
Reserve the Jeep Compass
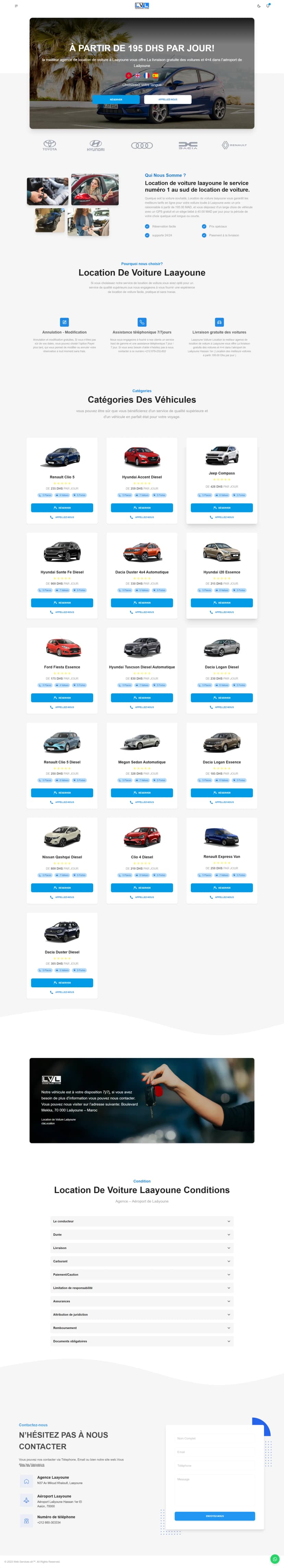(221, 508)
